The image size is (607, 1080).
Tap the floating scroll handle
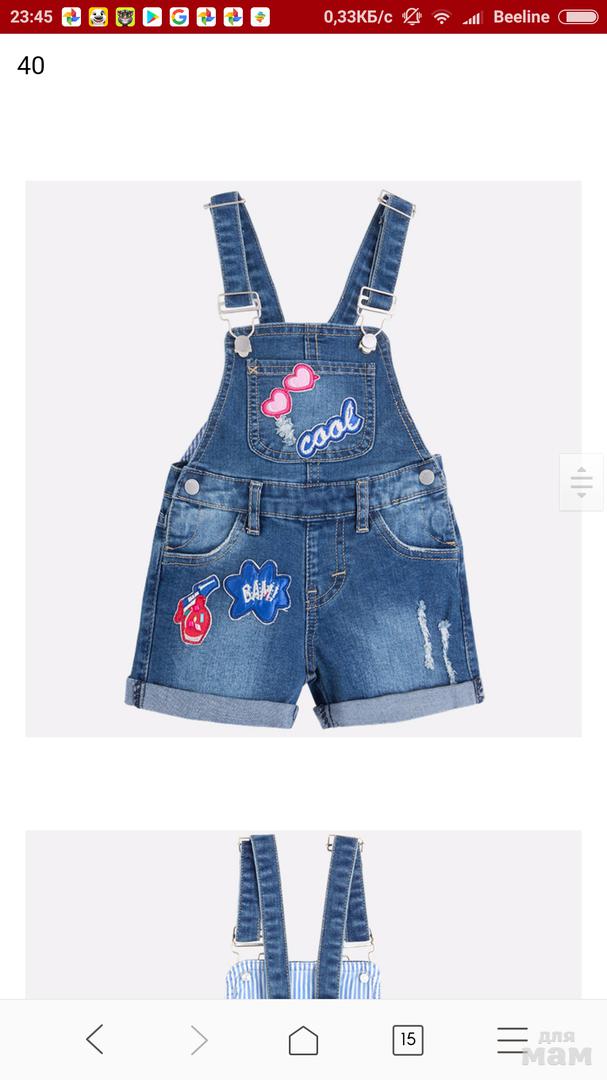point(581,482)
